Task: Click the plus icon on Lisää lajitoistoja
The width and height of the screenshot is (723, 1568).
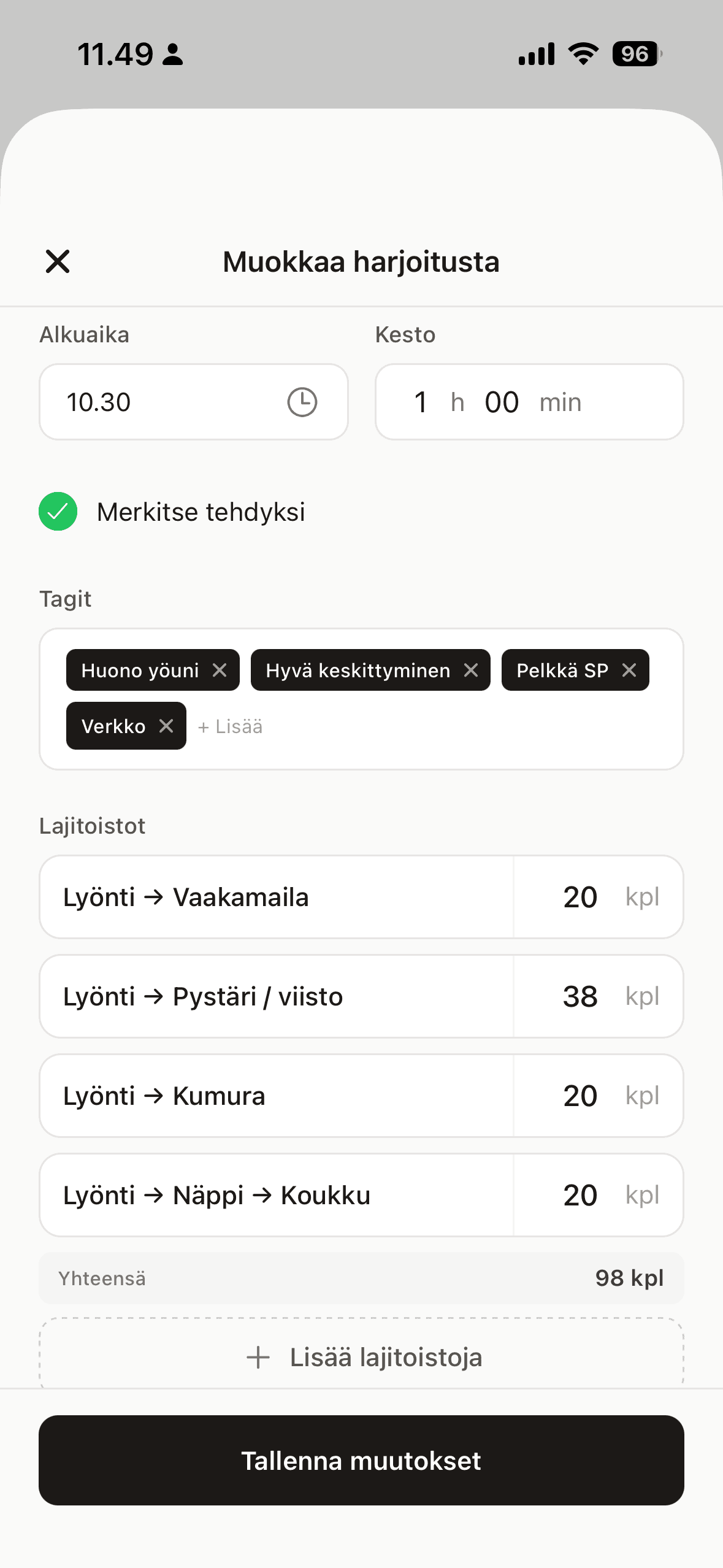Action: click(258, 1357)
